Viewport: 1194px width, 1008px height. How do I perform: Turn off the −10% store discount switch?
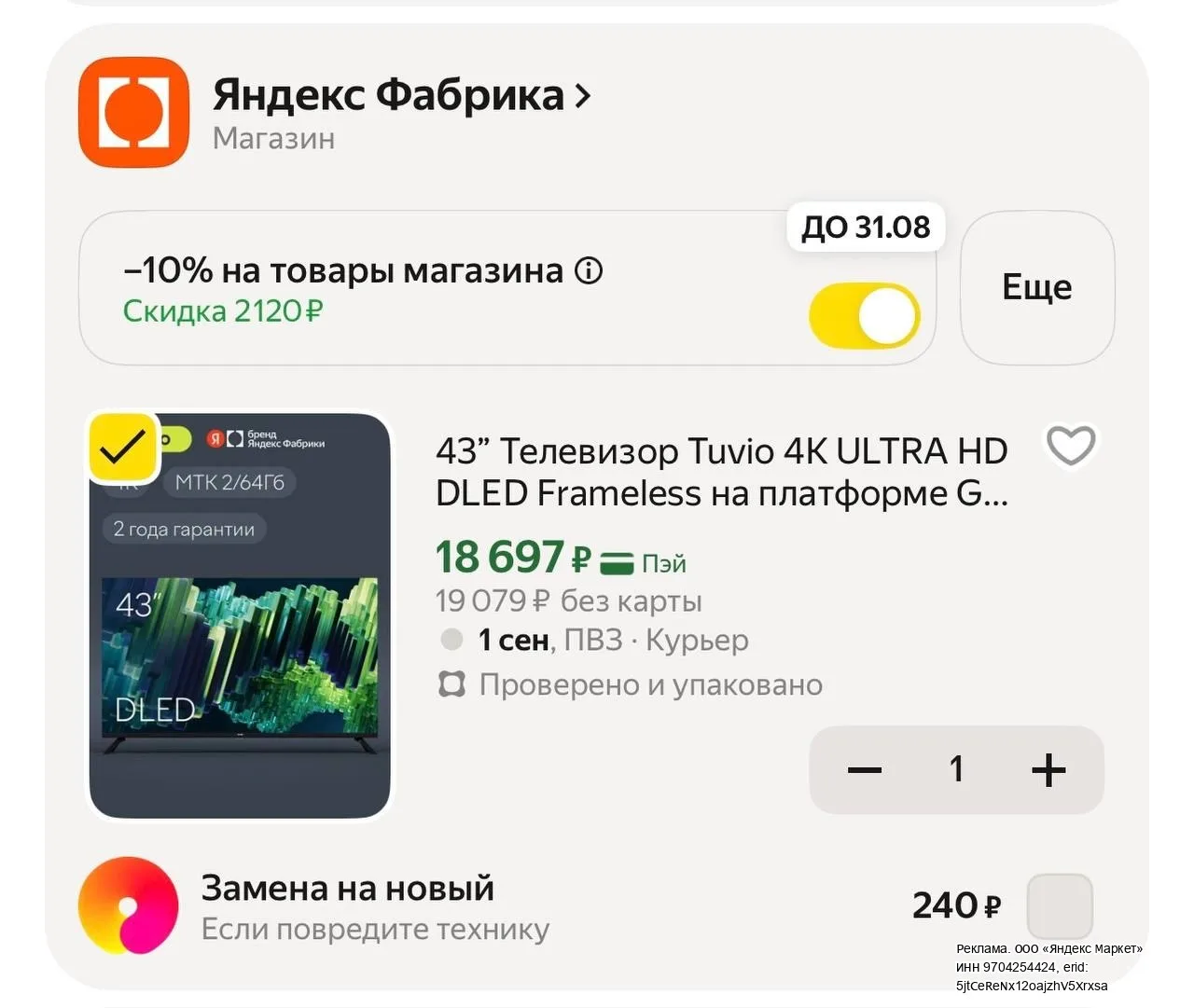[864, 316]
